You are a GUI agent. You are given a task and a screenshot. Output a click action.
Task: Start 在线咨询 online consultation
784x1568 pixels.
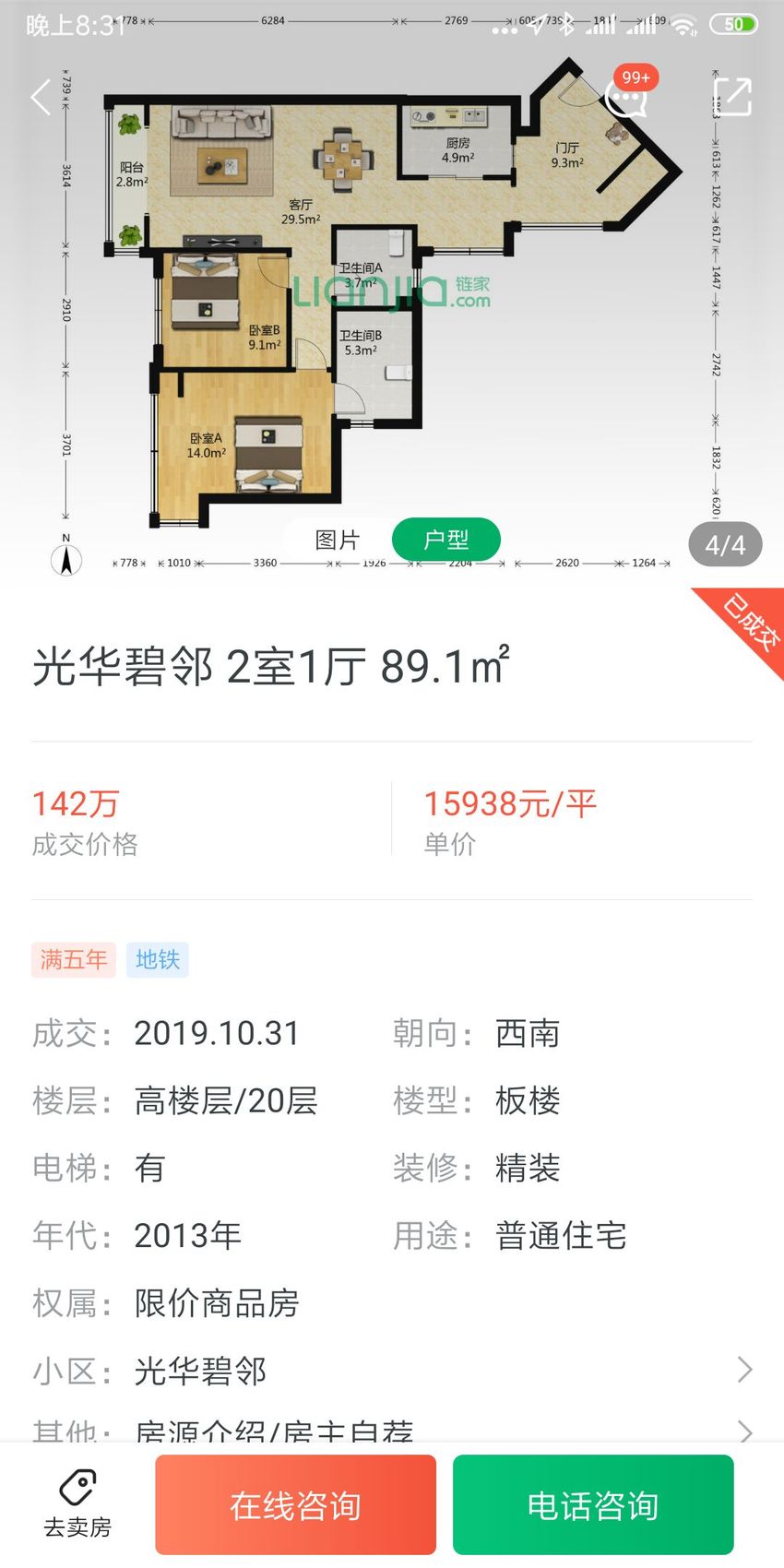coord(295,1505)
